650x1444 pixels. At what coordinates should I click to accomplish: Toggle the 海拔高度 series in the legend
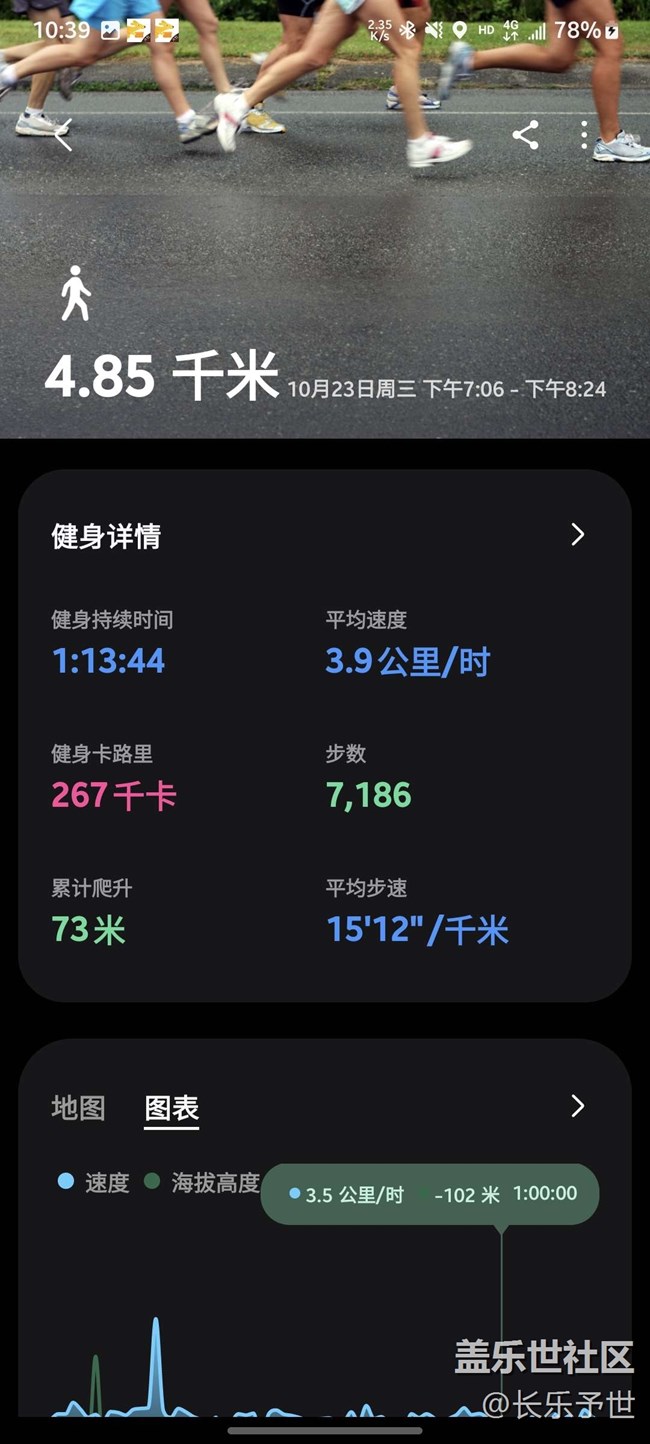201,1183
